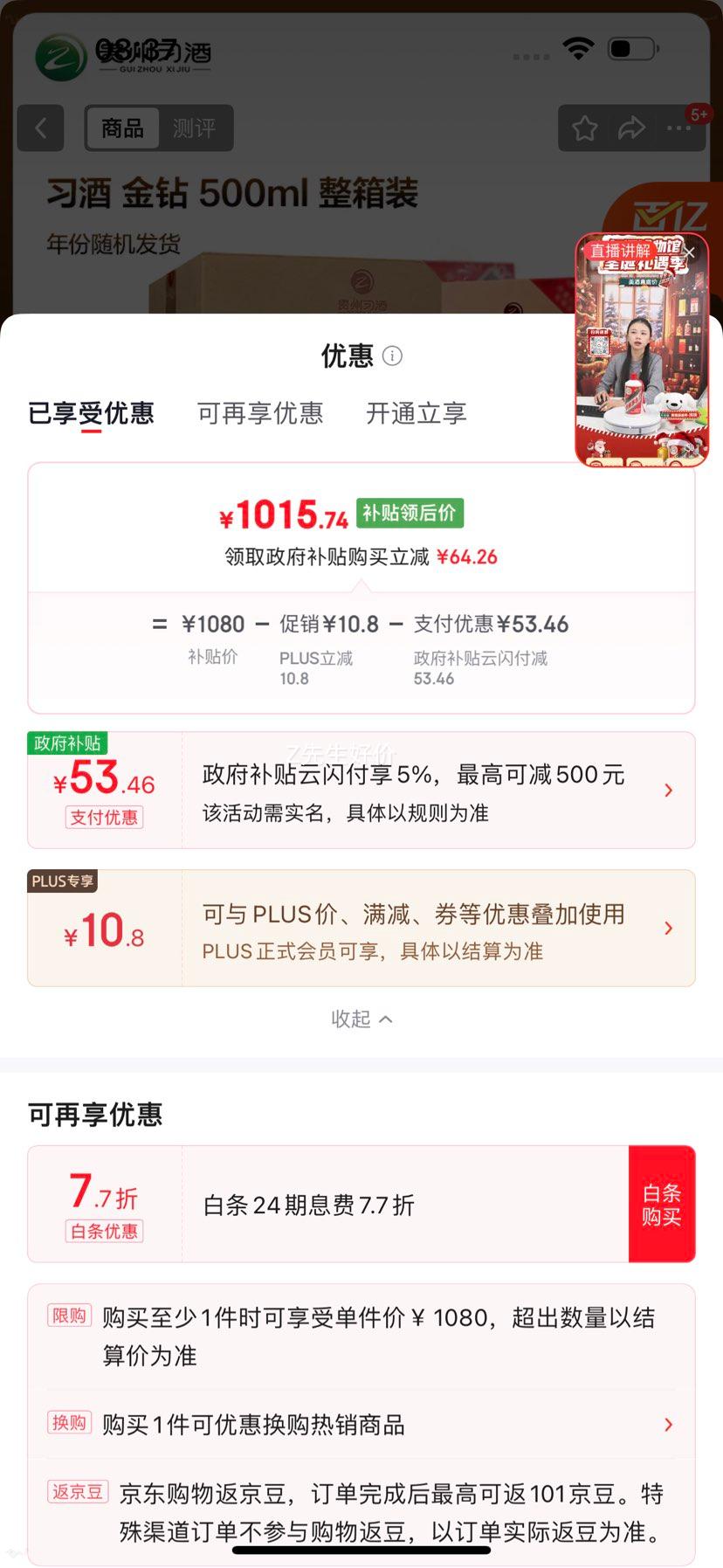723x1568 pixels.
Task: Select the 开通立享 tab
Action: click(x=417, y=413)
